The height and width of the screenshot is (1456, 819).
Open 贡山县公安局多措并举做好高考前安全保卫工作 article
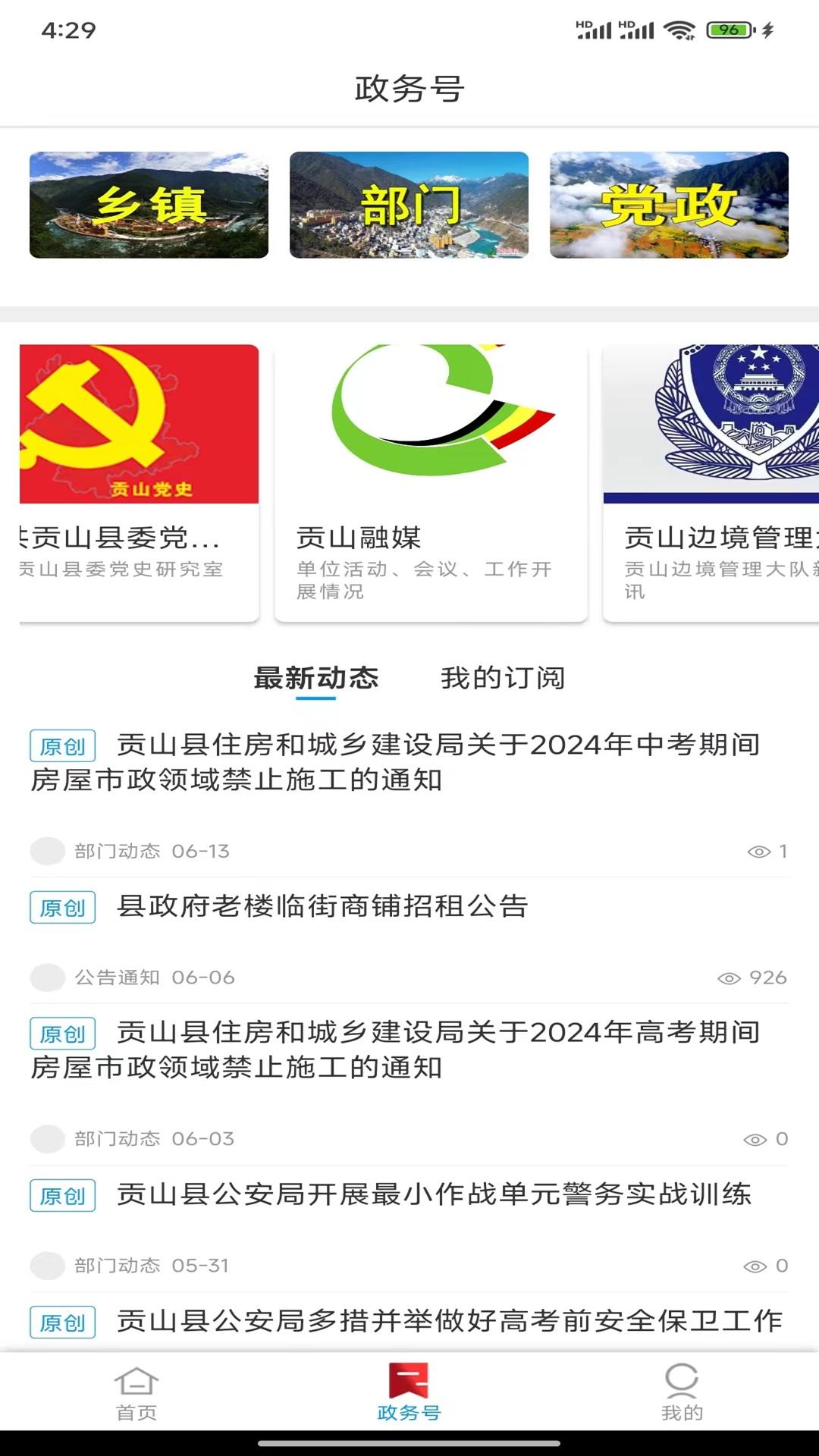(x=449, y=1321)
